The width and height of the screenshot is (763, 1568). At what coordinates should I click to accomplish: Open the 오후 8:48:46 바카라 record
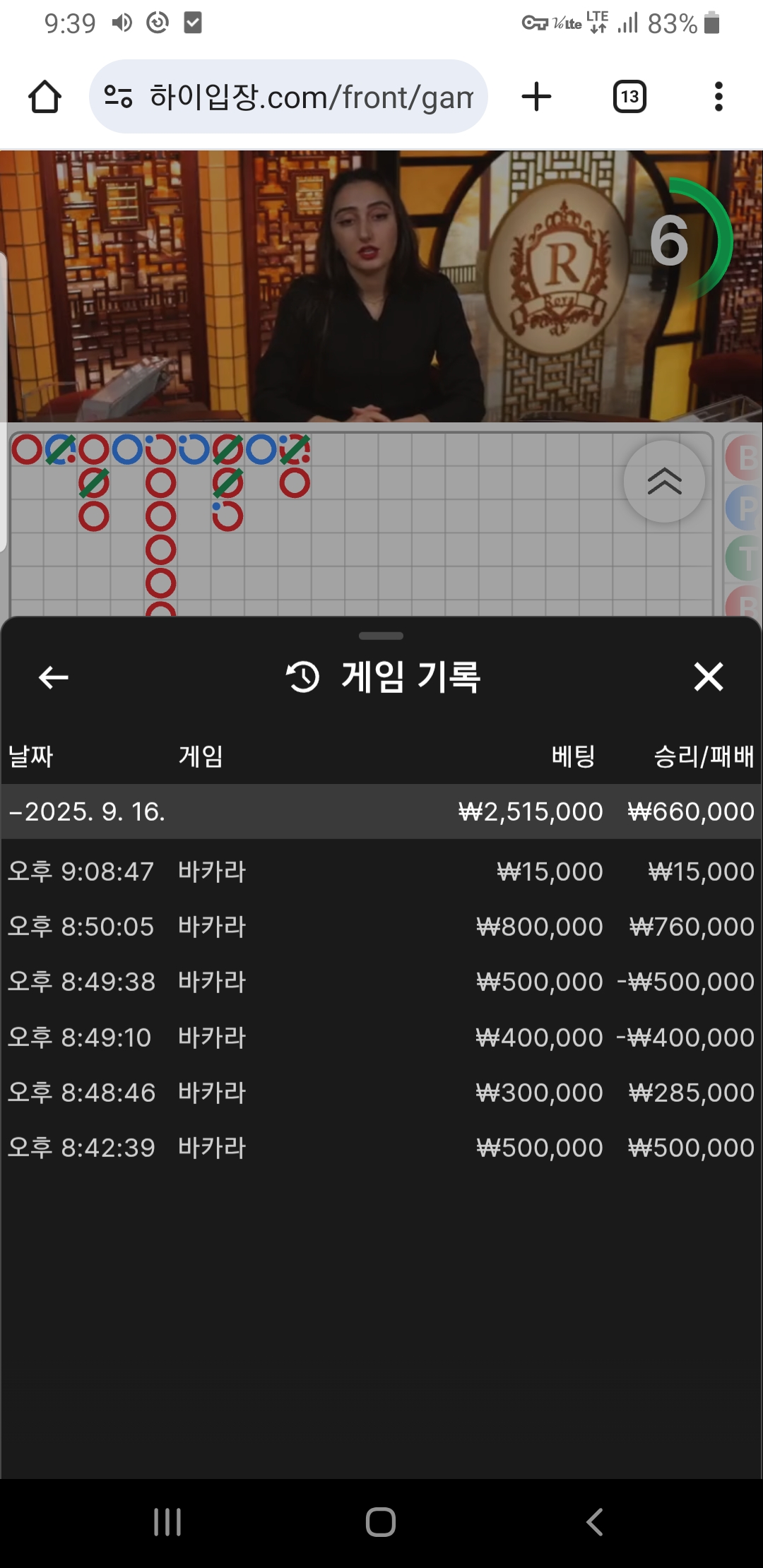point(381,1093)
